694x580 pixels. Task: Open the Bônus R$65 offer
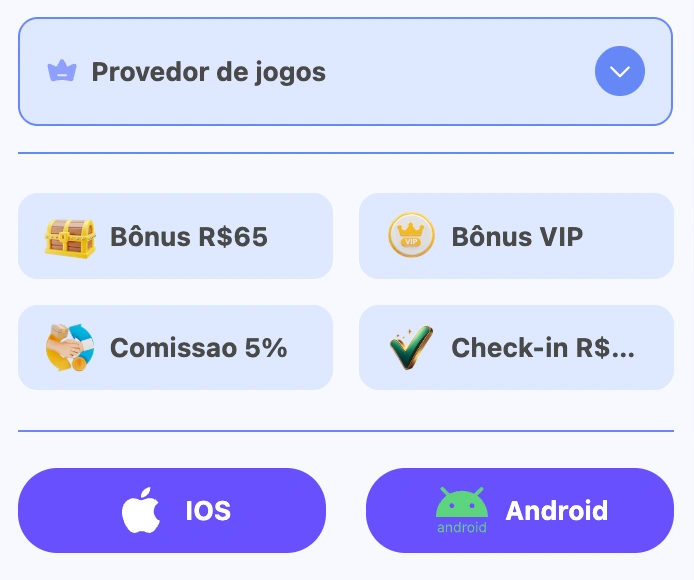(x=175, y=237)
